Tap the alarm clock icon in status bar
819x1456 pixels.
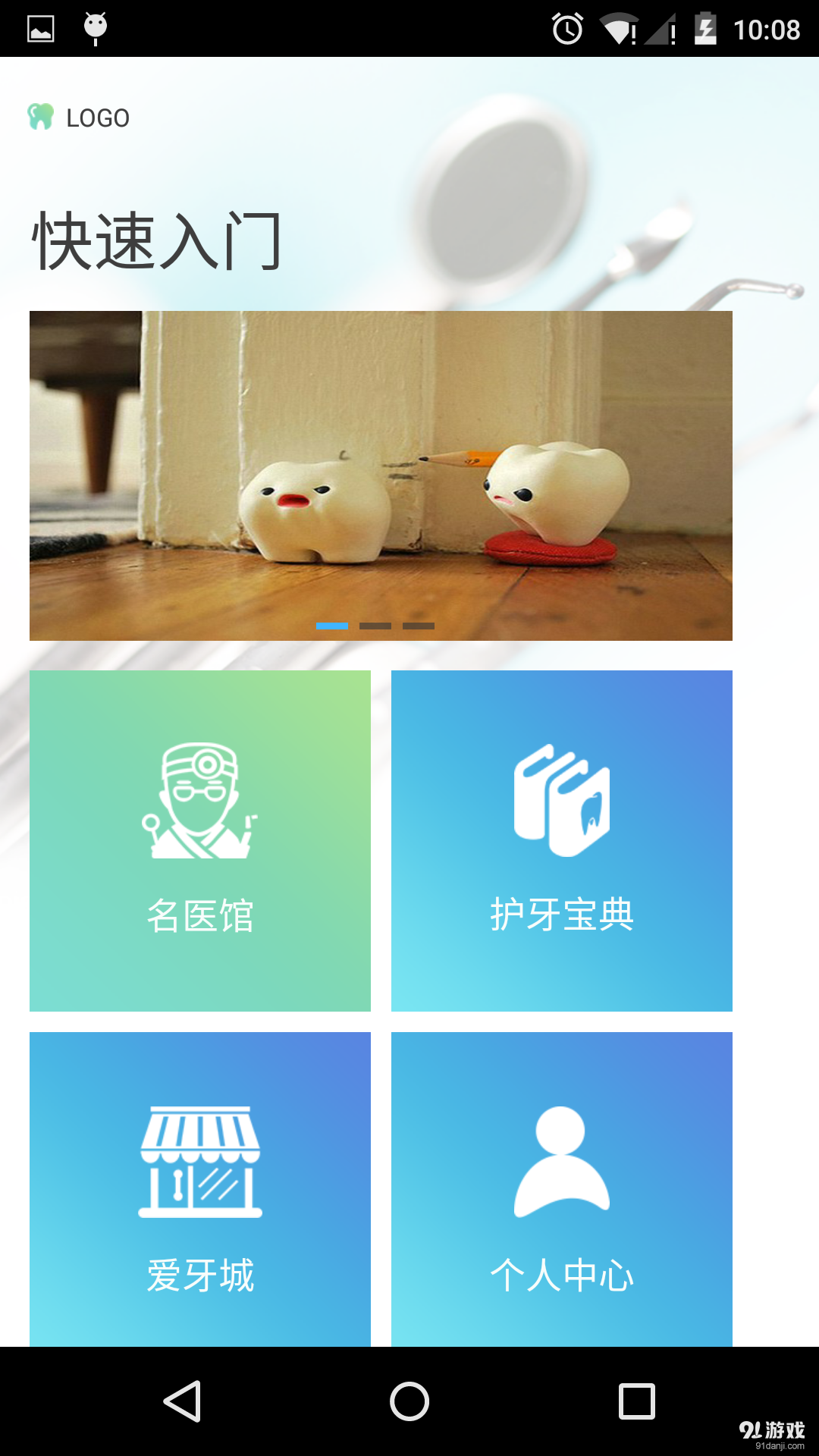tap(568, 29)
